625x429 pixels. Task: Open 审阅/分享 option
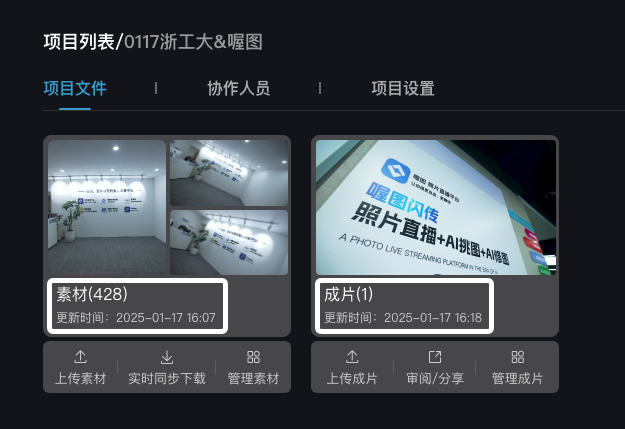[x=434, y=368]
